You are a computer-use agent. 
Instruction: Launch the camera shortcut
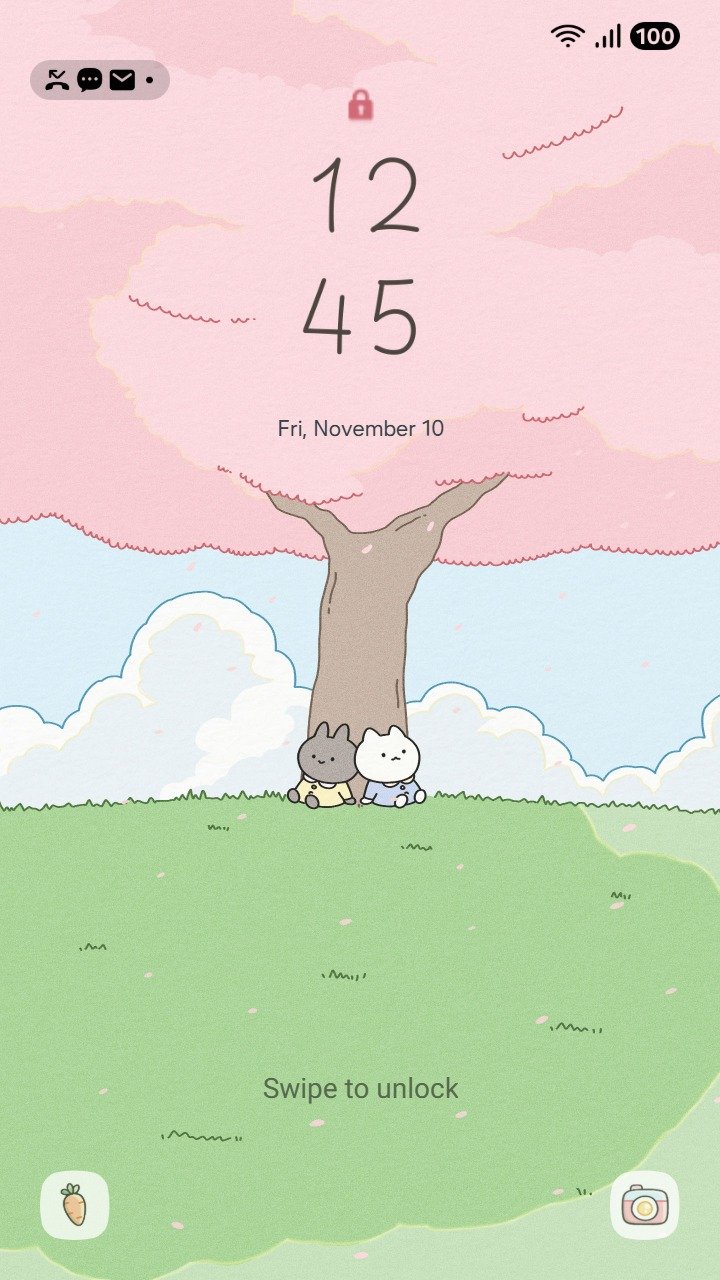(644, 1205)
